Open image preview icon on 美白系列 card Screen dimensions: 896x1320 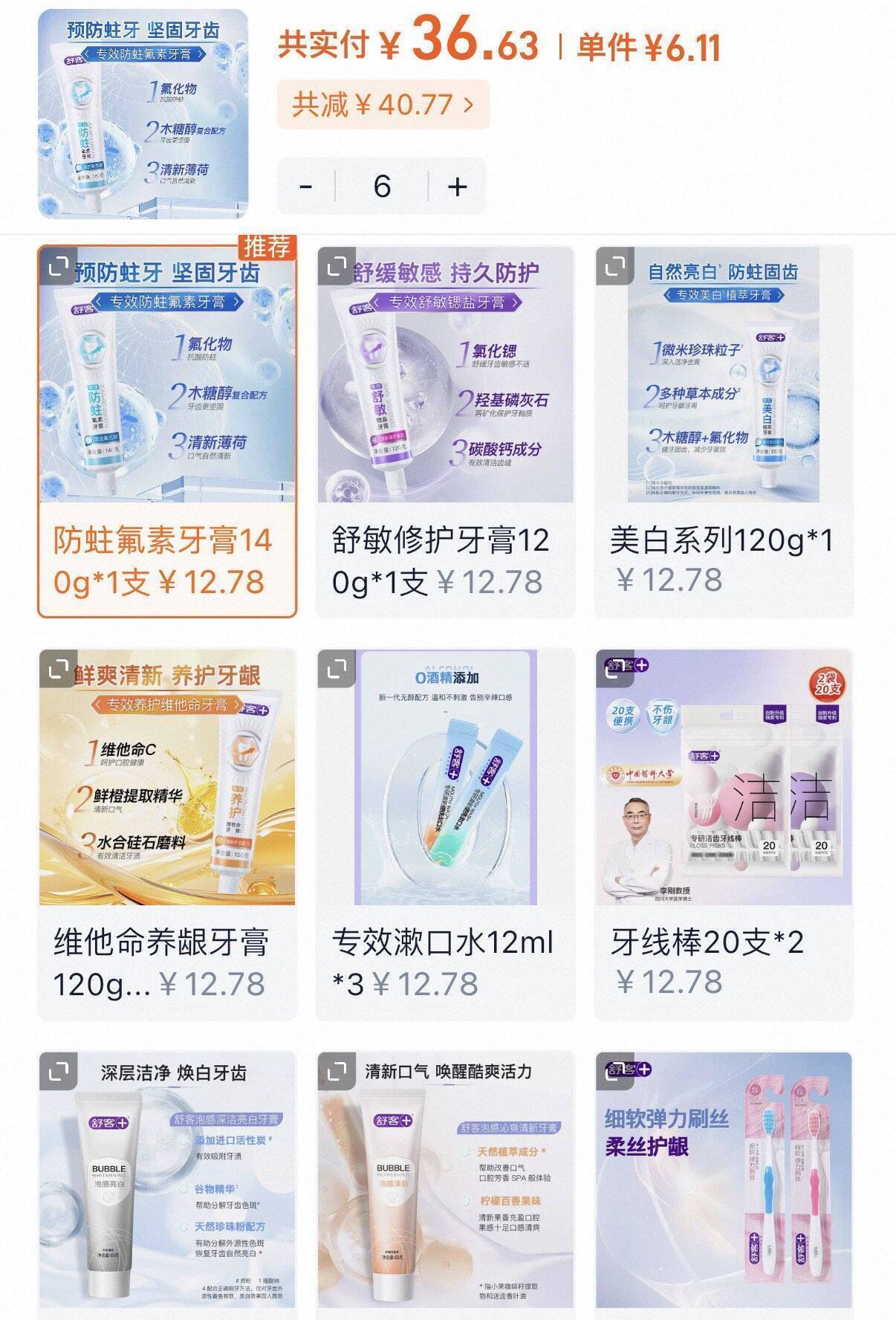tap(616, 268)
